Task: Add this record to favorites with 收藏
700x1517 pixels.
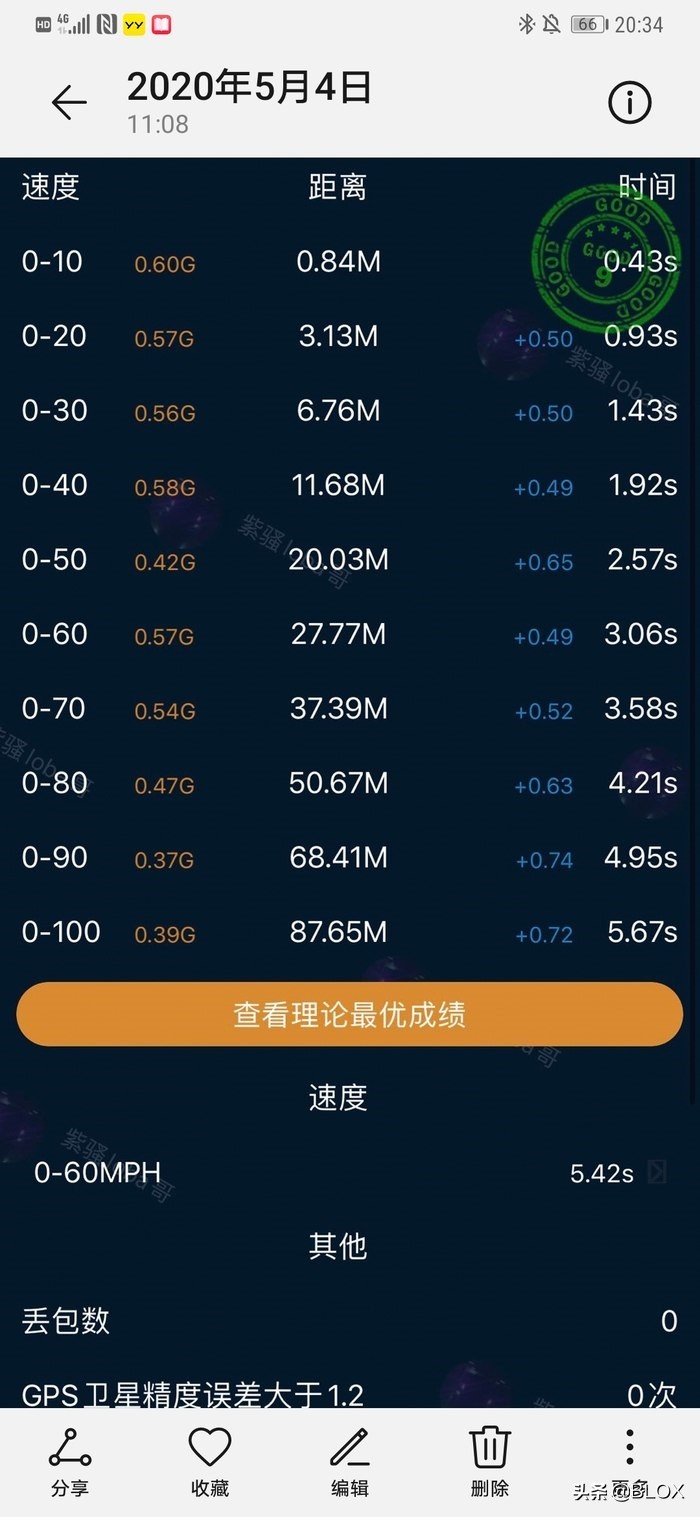Action: pos(210,1461)
